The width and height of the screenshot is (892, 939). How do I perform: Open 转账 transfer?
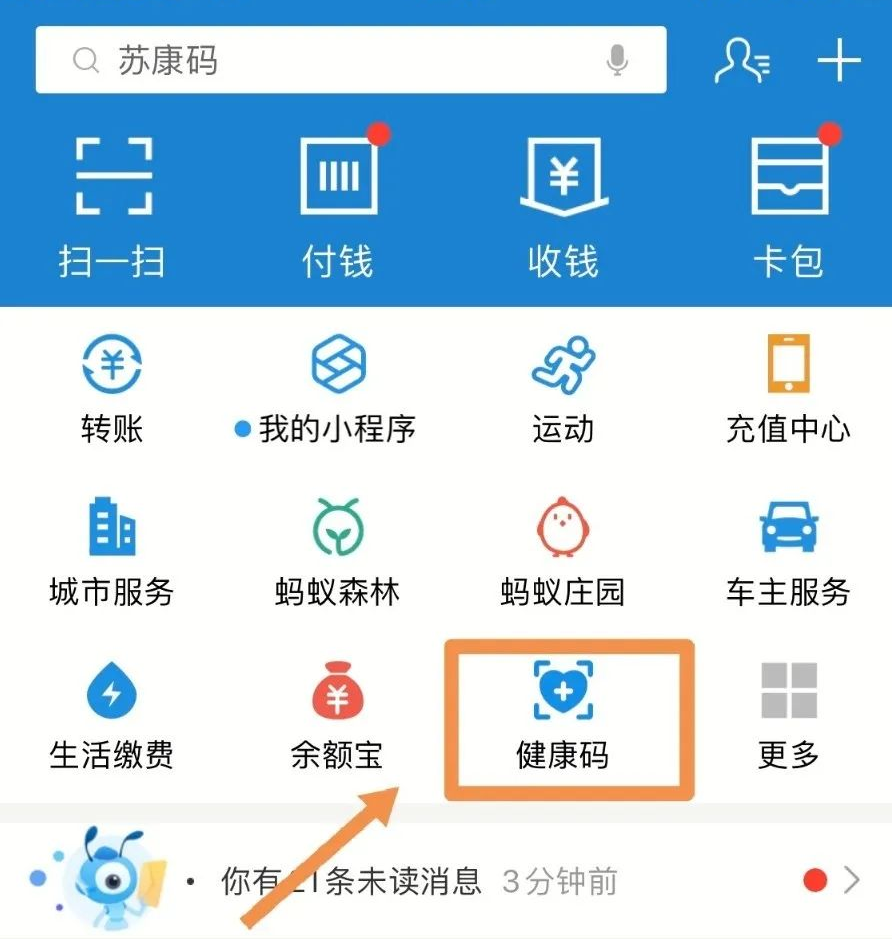pos(112,388)
